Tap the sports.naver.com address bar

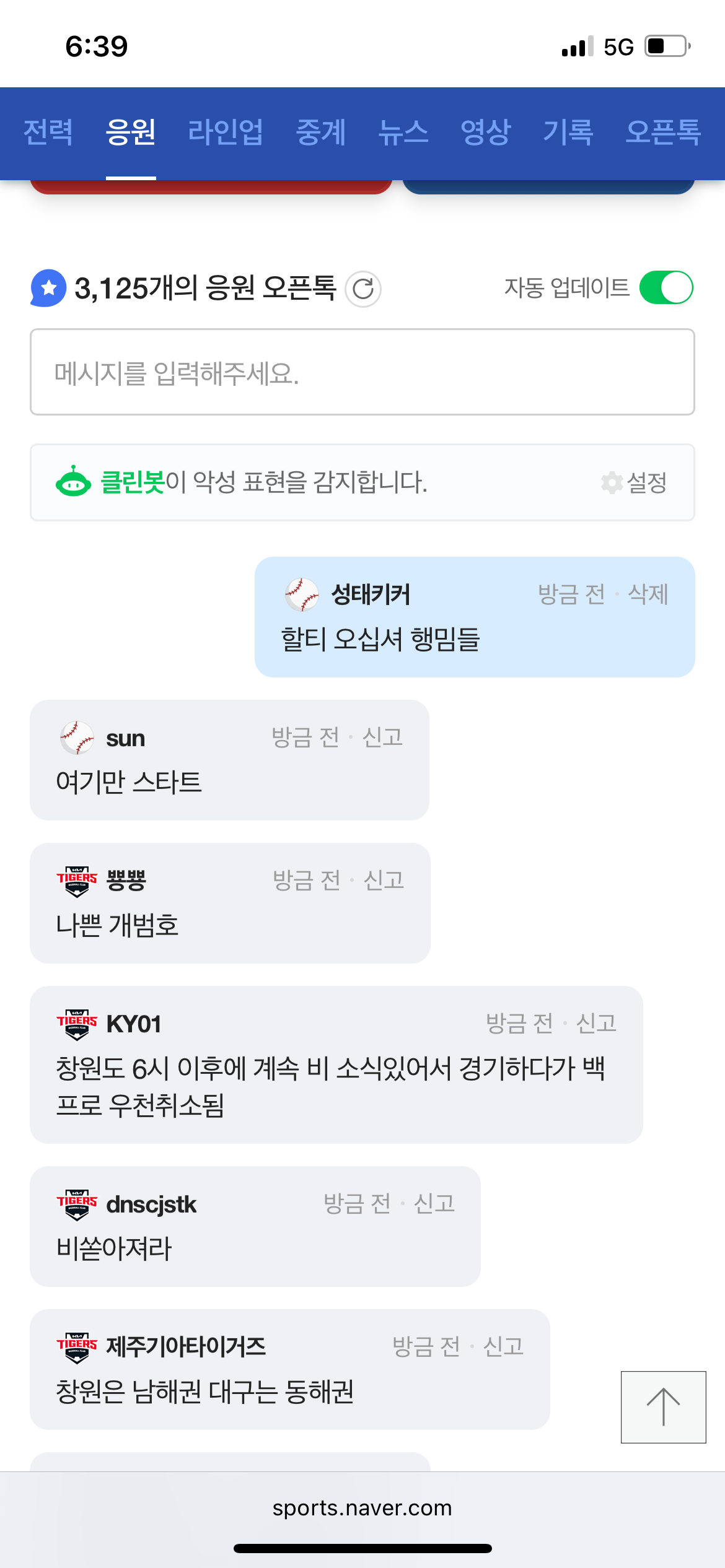362,1509
